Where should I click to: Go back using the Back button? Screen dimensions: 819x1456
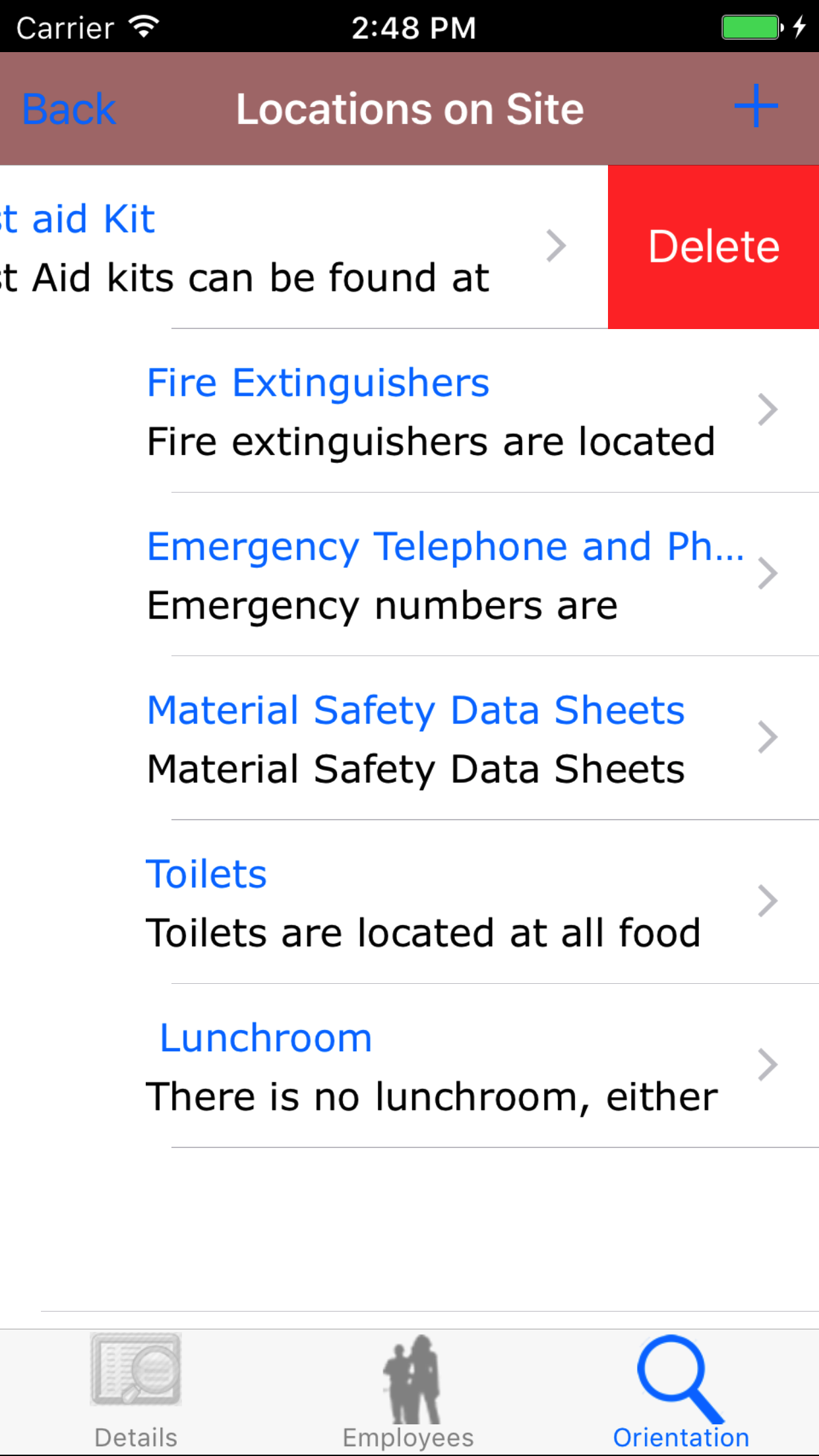click(69, 109)
